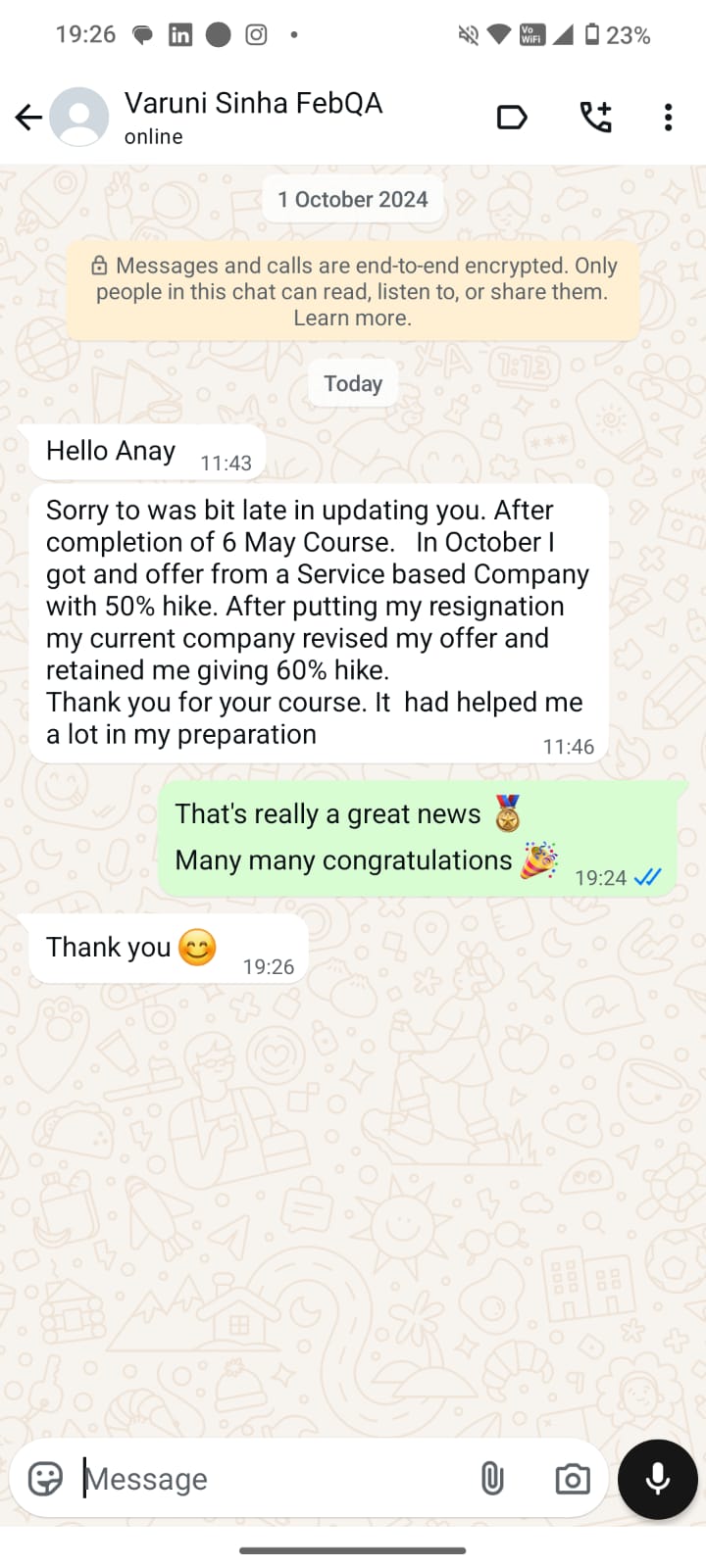This screenshot has height=1568, width=706.
Task: Open the attachment paperclip
Action: pos(492,1479)
